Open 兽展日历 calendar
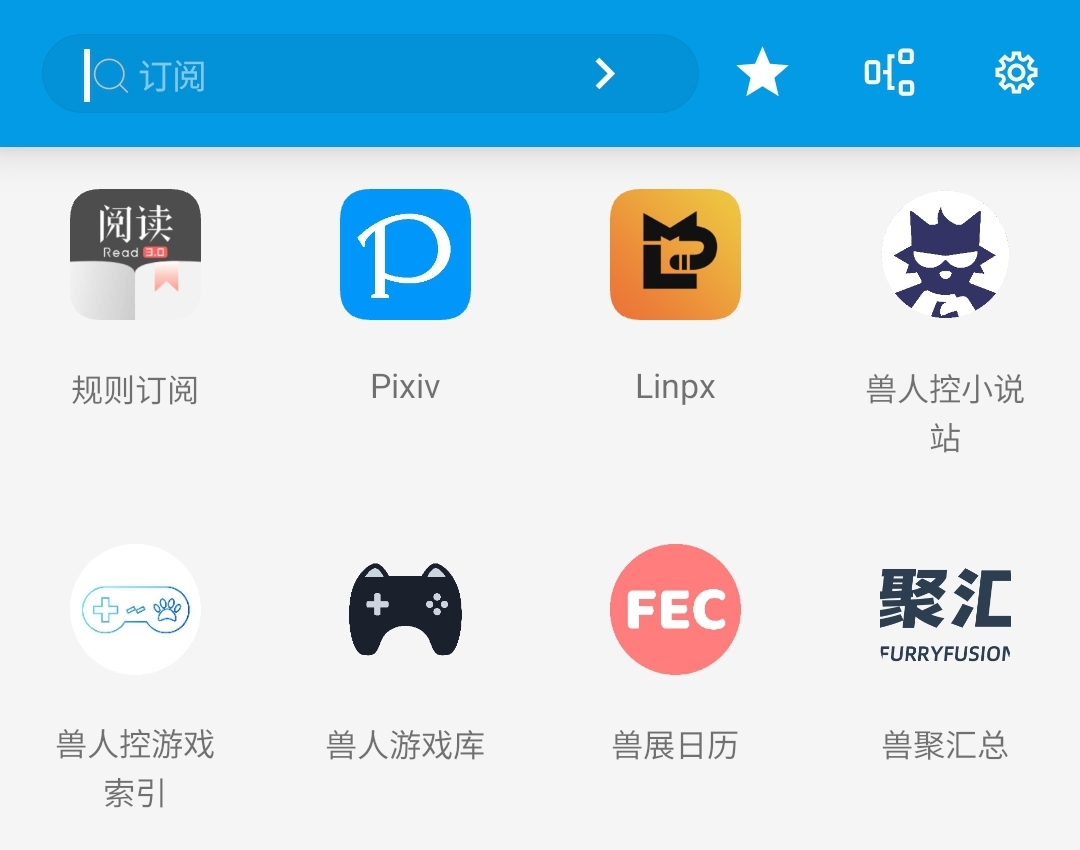This screenshot has width=1080, height=850. point(675,609)
